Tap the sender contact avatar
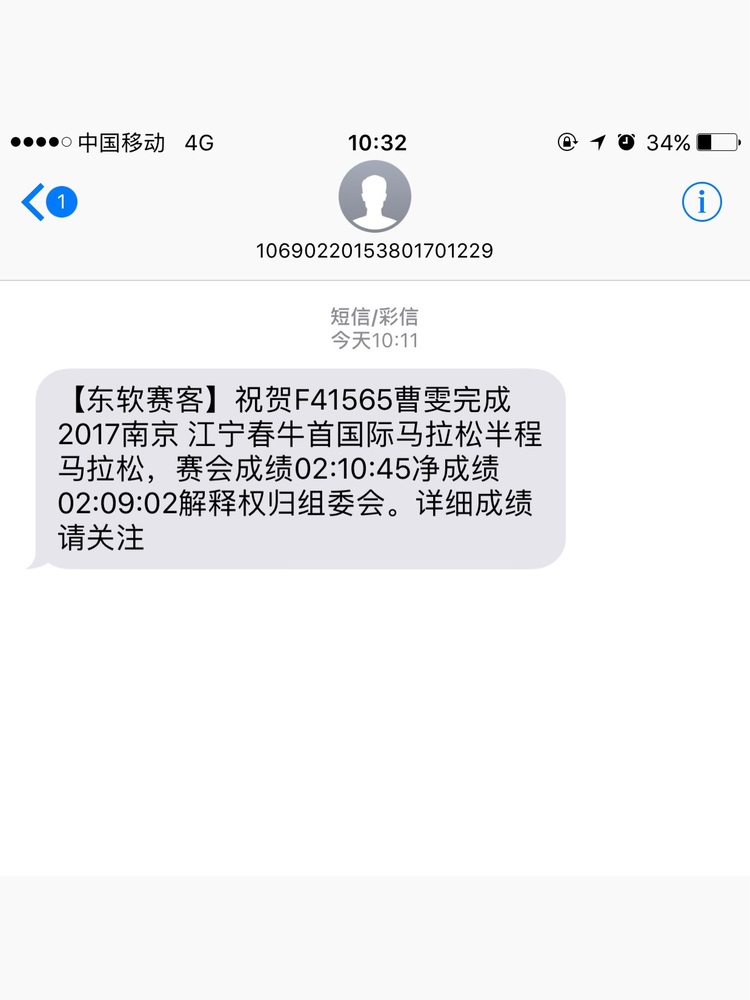Viewport: 750px width, 1000px height. (375, 196)
